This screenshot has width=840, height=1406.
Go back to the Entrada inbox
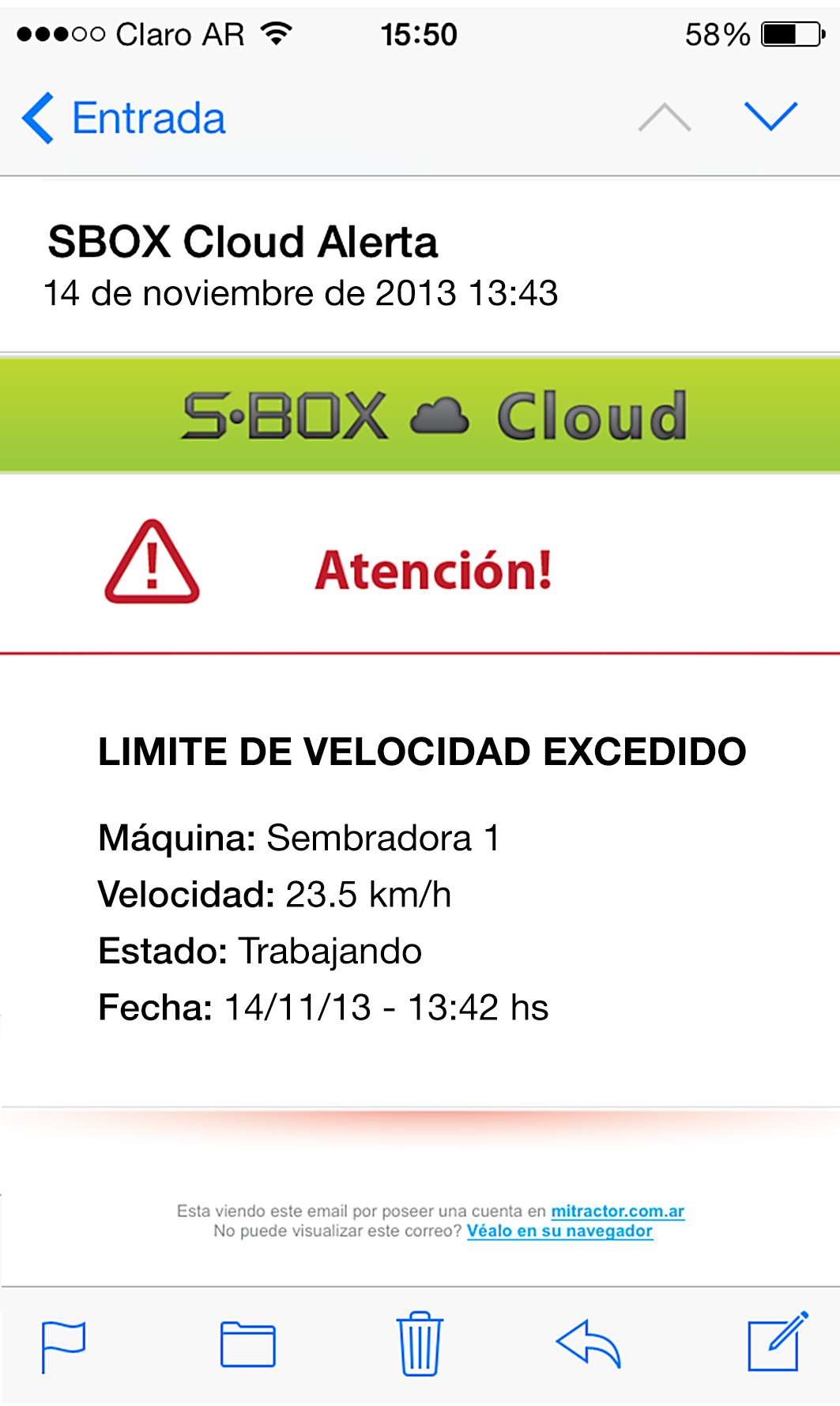tap(125, 119)
